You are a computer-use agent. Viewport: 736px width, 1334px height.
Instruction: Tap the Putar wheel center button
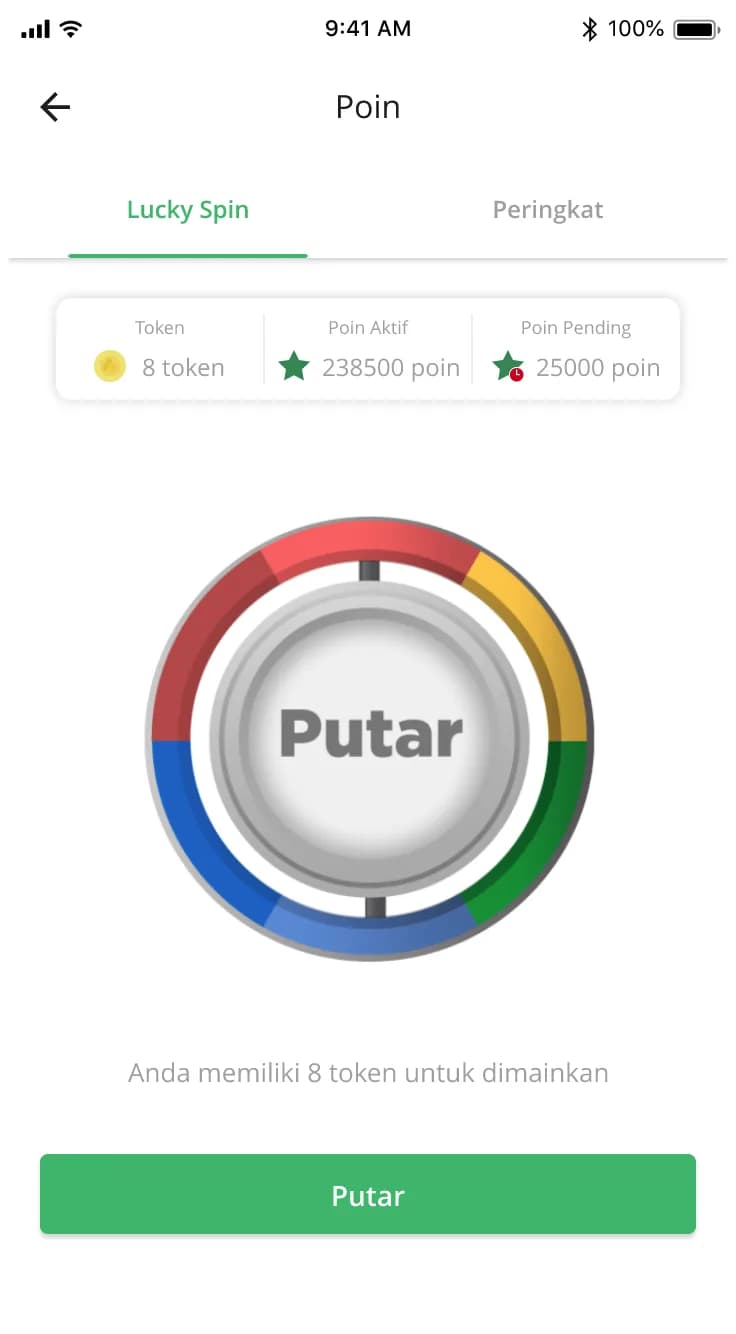370,734
